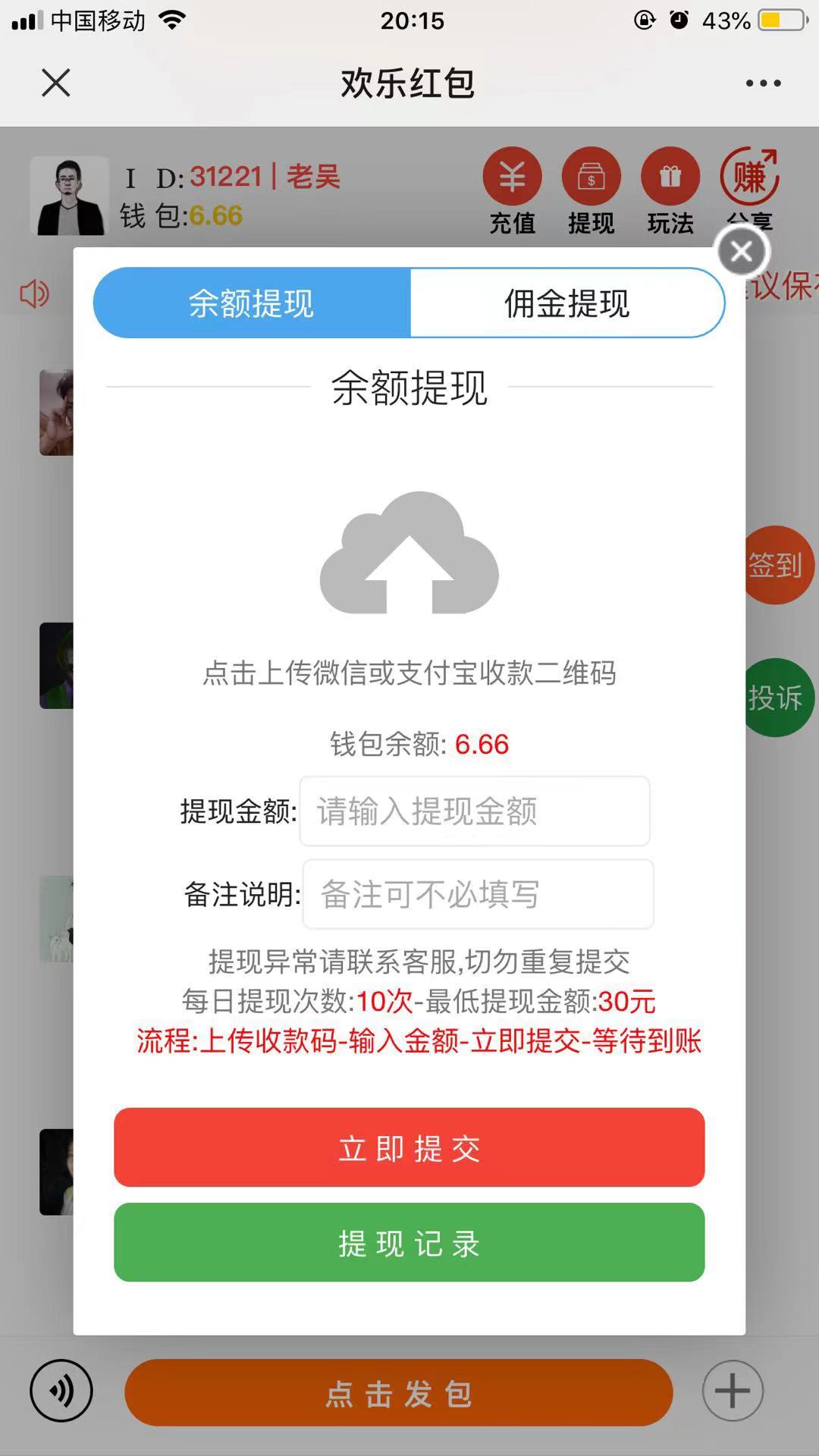Viewport: 819px width, 1456px height.
Task: Toggle the red sound icon below the avatar
Action: (32, 292)
